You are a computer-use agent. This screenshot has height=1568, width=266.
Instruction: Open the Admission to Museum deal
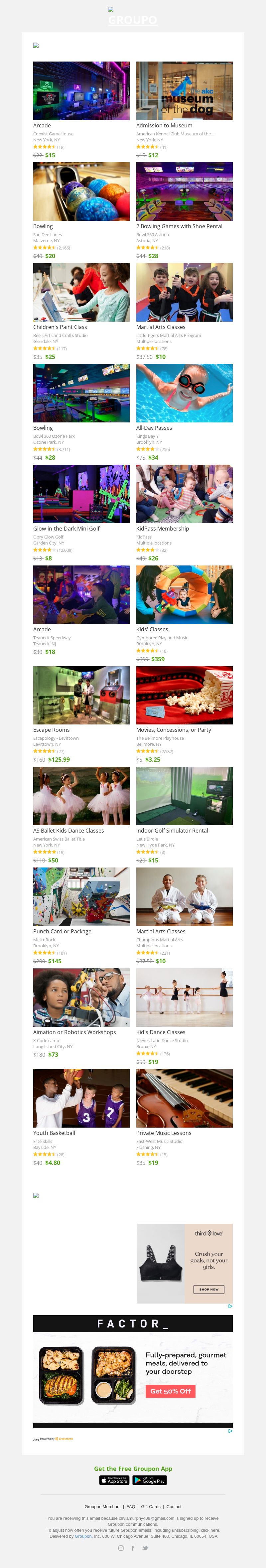pos(184,90)
